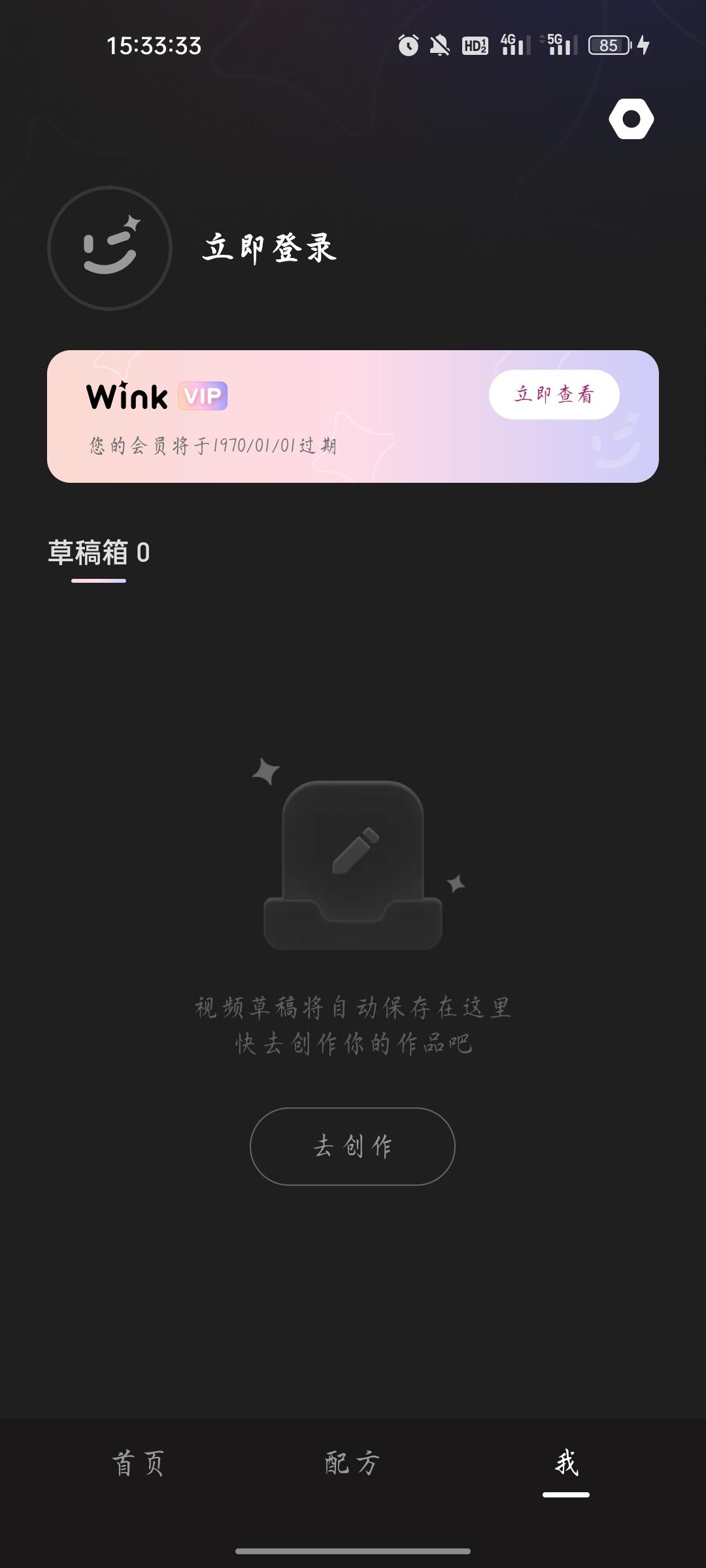Viewport: 706px width, 1568px height.
Task: Select the HD voice indicator in the status bar
Action: tap(475, 46)
